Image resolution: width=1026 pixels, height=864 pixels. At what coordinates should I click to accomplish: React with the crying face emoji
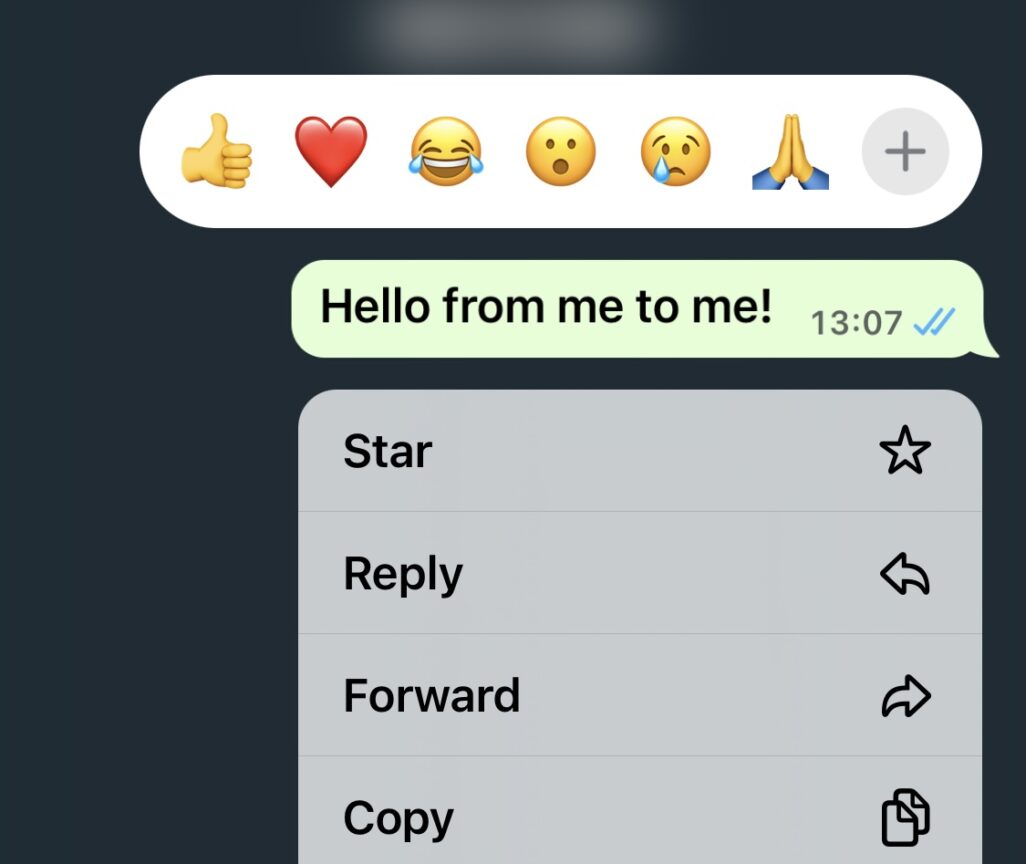click(x=676, y=152)
